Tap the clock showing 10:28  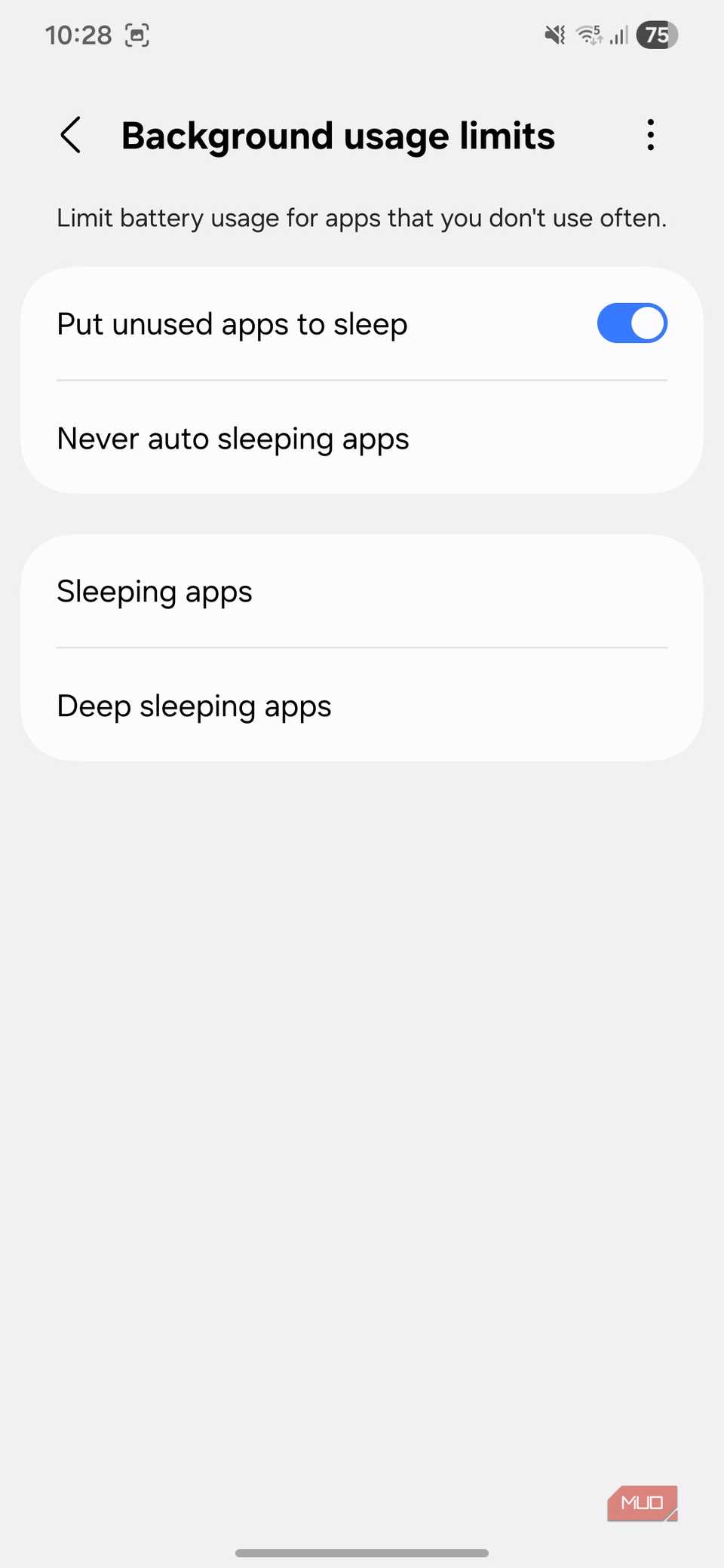coord(79,34)
